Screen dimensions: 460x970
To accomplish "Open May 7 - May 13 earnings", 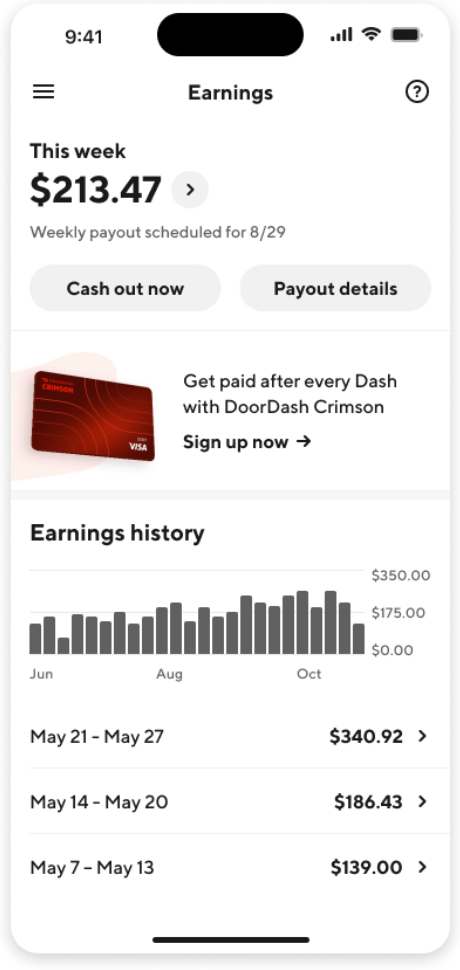I will tap(230, 867).
